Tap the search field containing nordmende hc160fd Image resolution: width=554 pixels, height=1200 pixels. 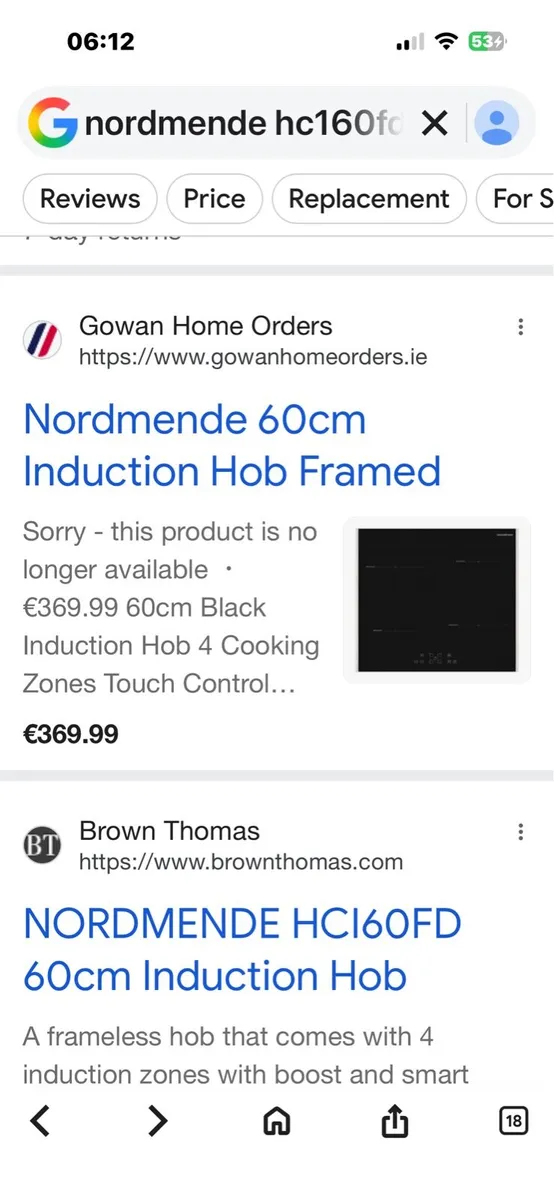tap(244, 124)
